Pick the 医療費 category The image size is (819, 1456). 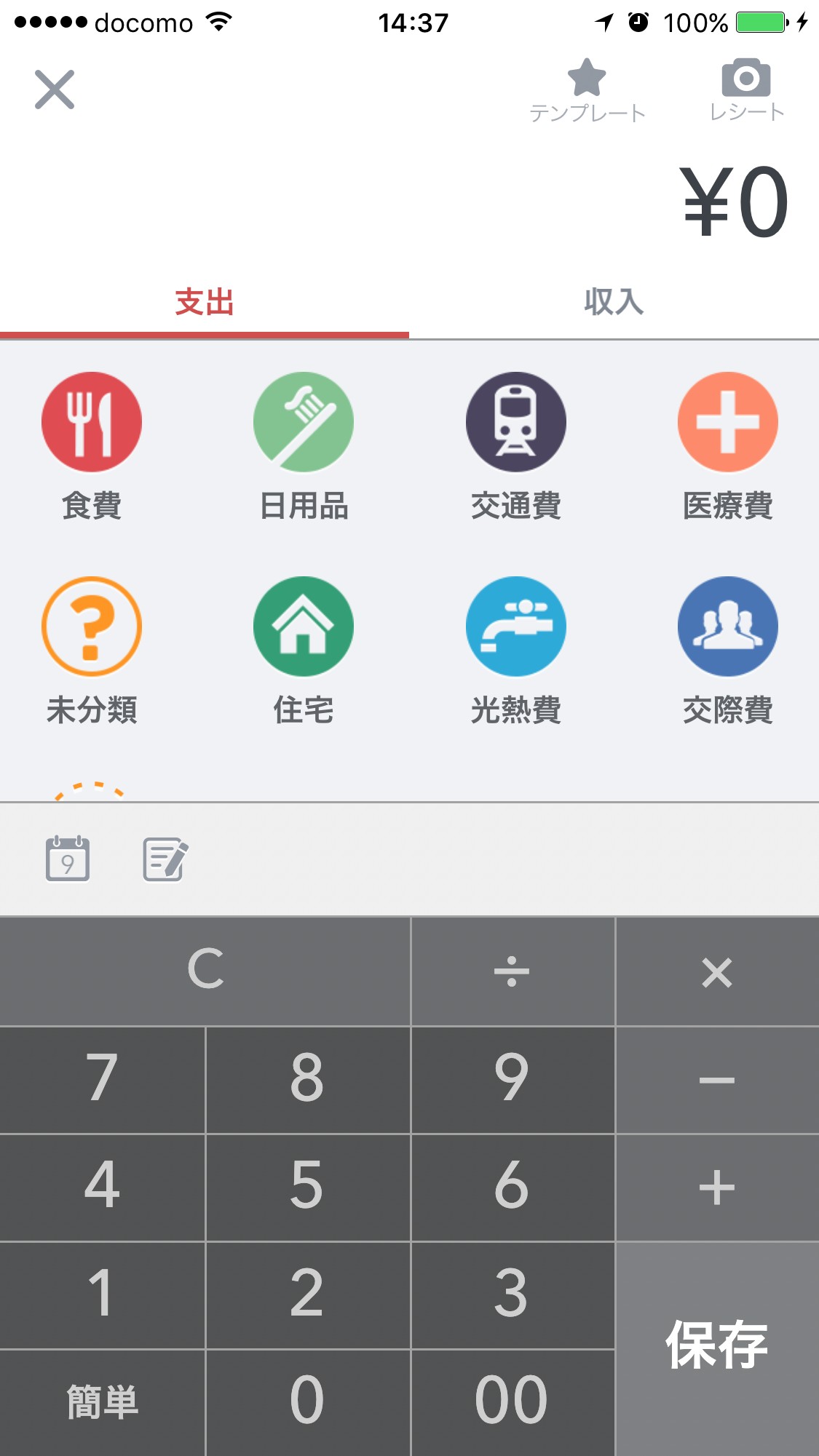pos(727,445)
